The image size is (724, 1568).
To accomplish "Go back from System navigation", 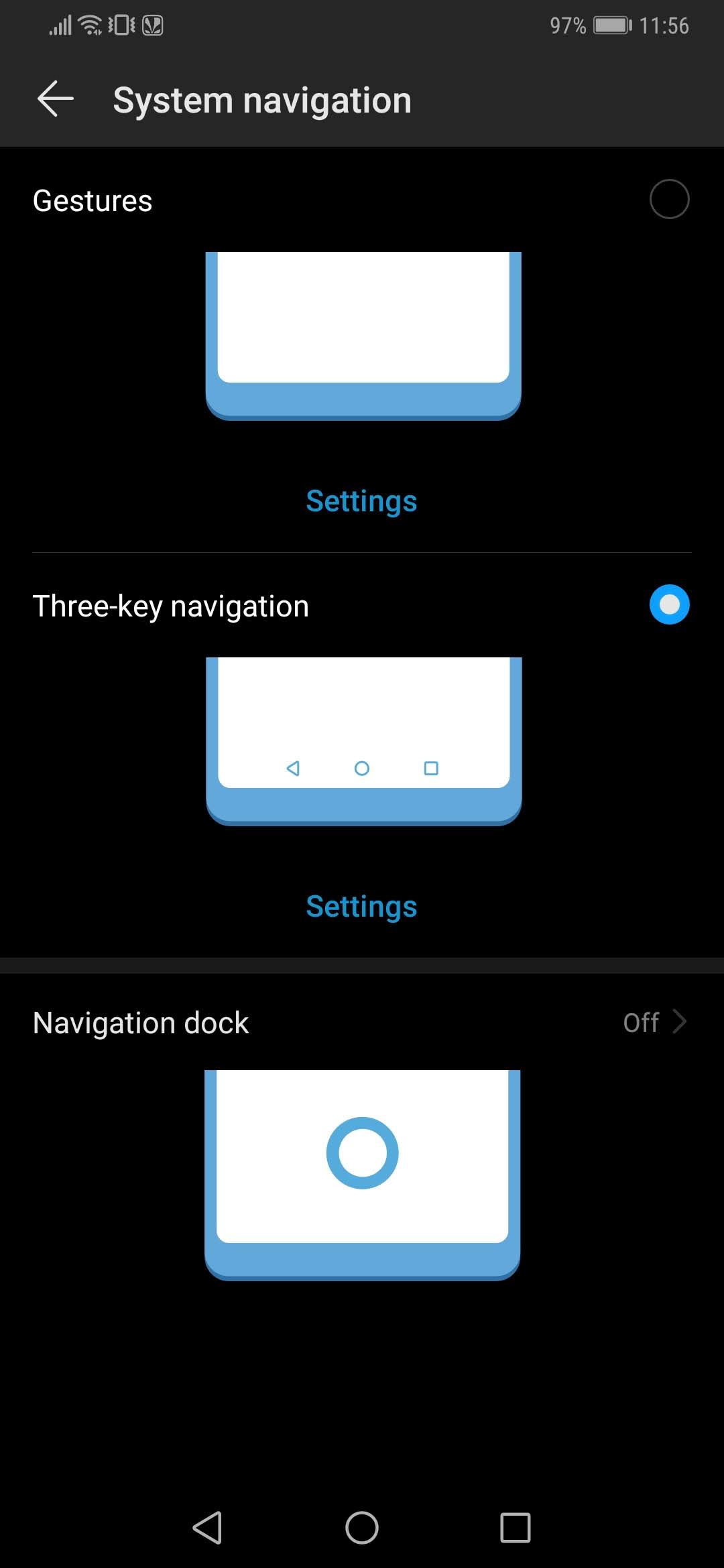I will (56, 99).
